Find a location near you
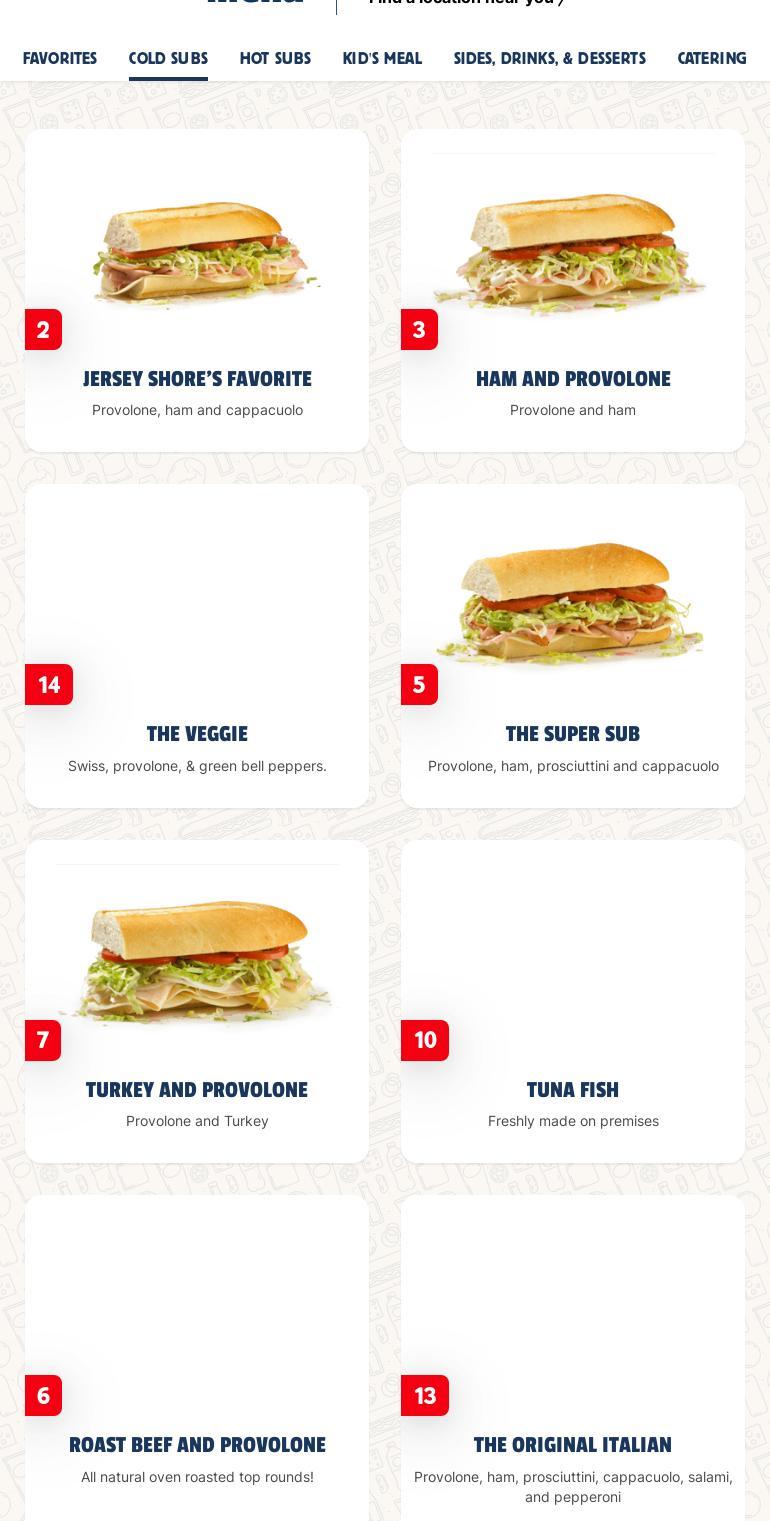This screenshot has width=770, height=1521. click(466, 3)
